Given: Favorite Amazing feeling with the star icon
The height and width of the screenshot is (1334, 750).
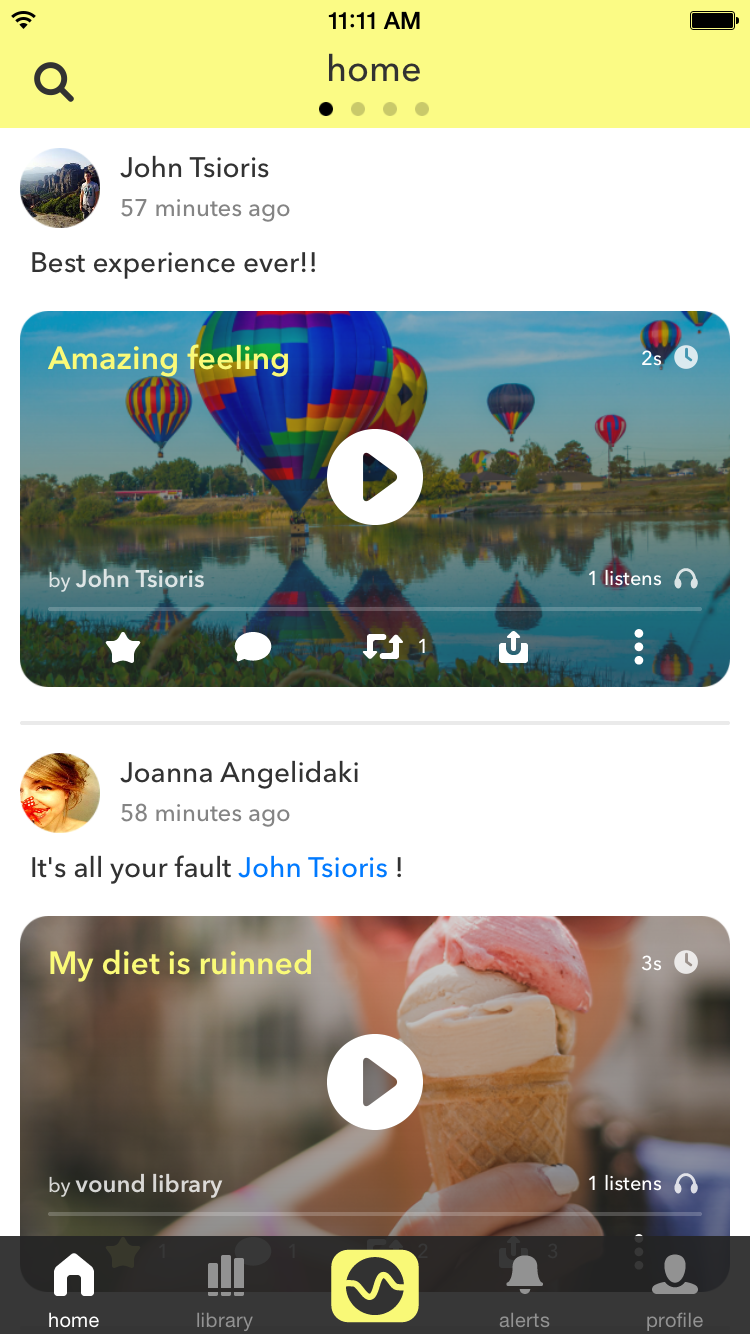Looking at the screenshot, I should pos(122,648).
